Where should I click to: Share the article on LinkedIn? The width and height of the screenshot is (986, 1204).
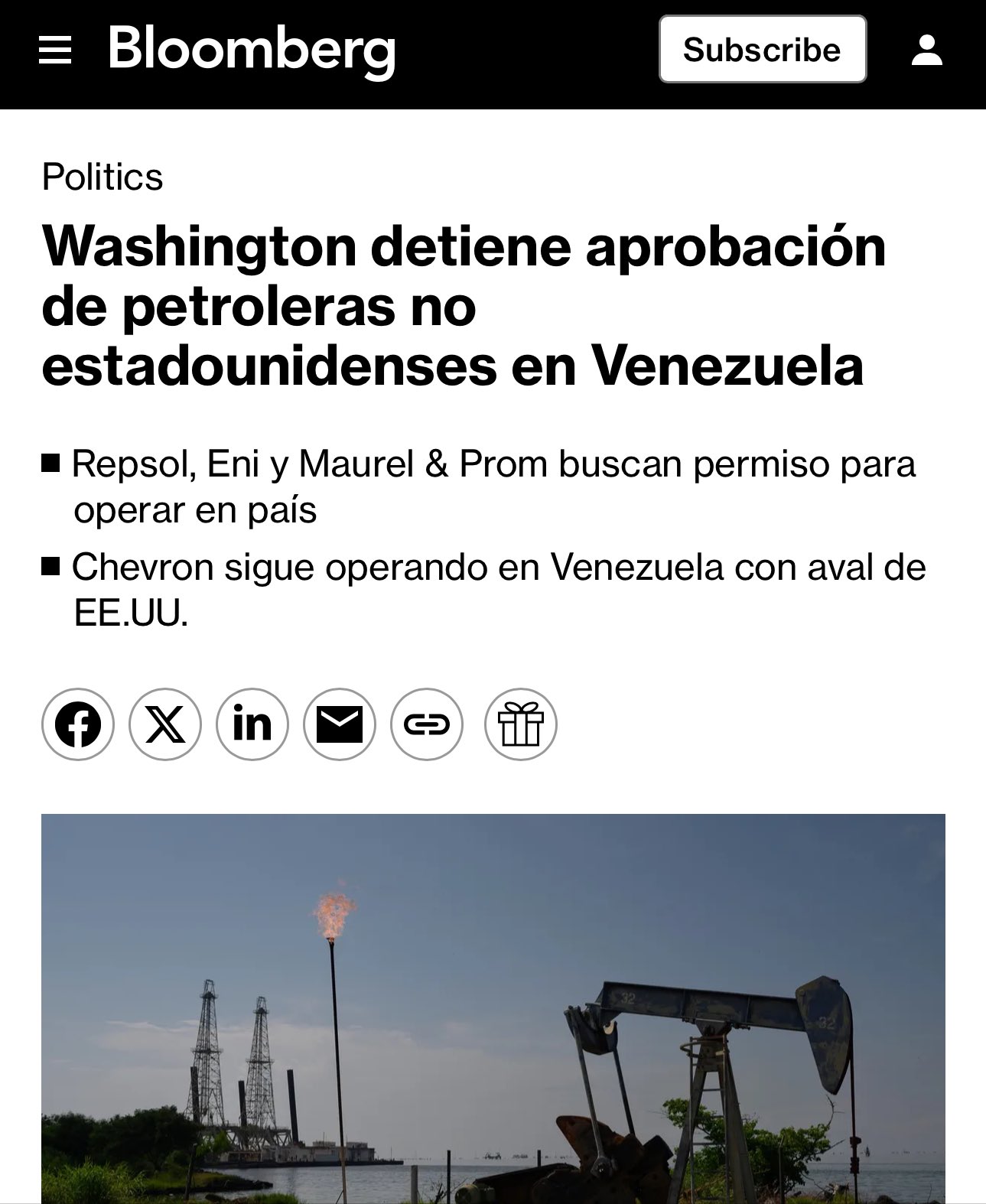click(252, 724)
